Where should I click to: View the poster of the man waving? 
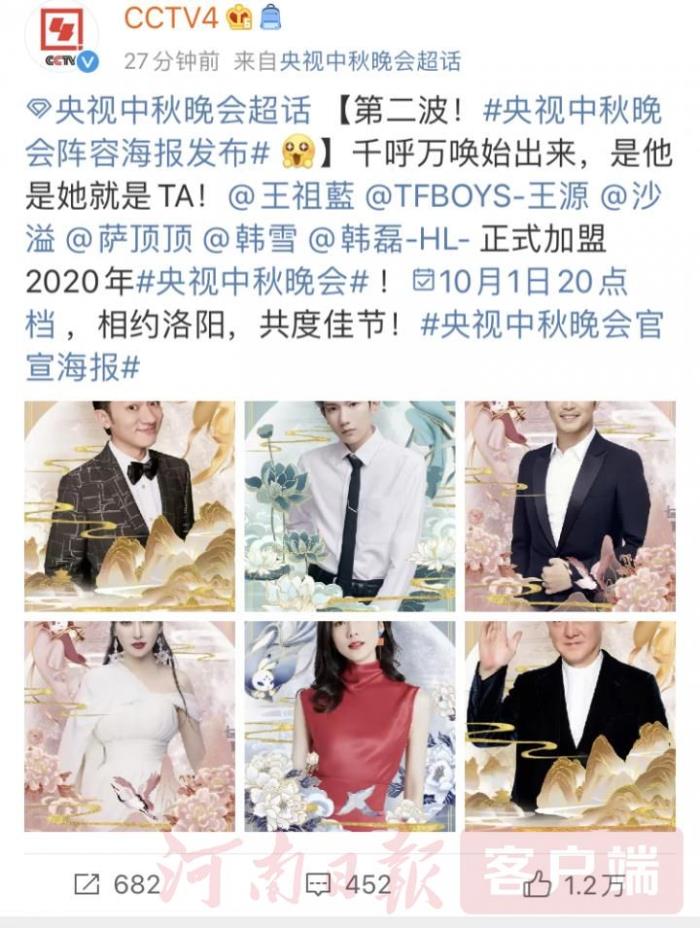pos(570,726)
